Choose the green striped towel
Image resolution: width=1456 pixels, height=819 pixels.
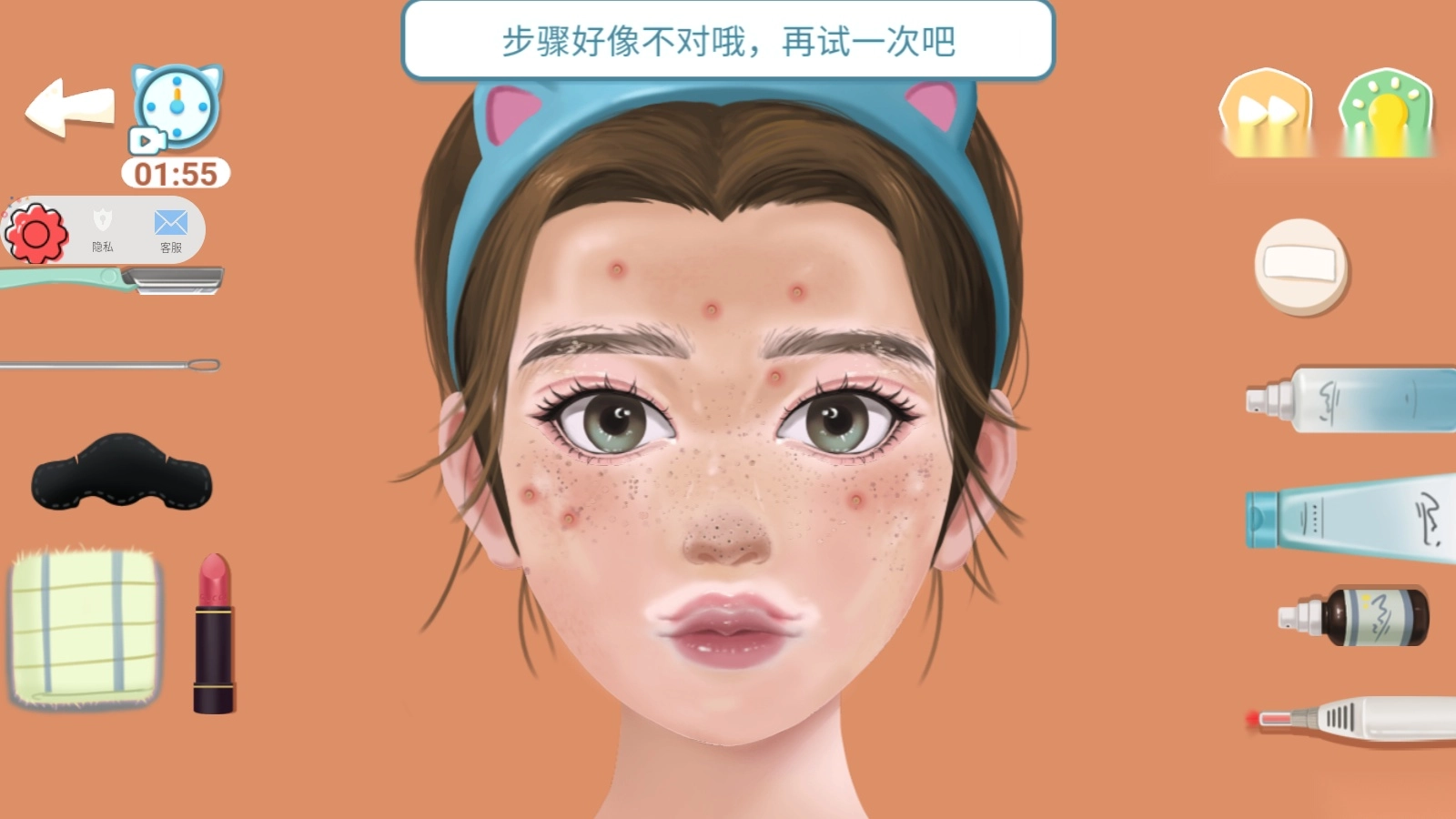click(x=86, y=626)
